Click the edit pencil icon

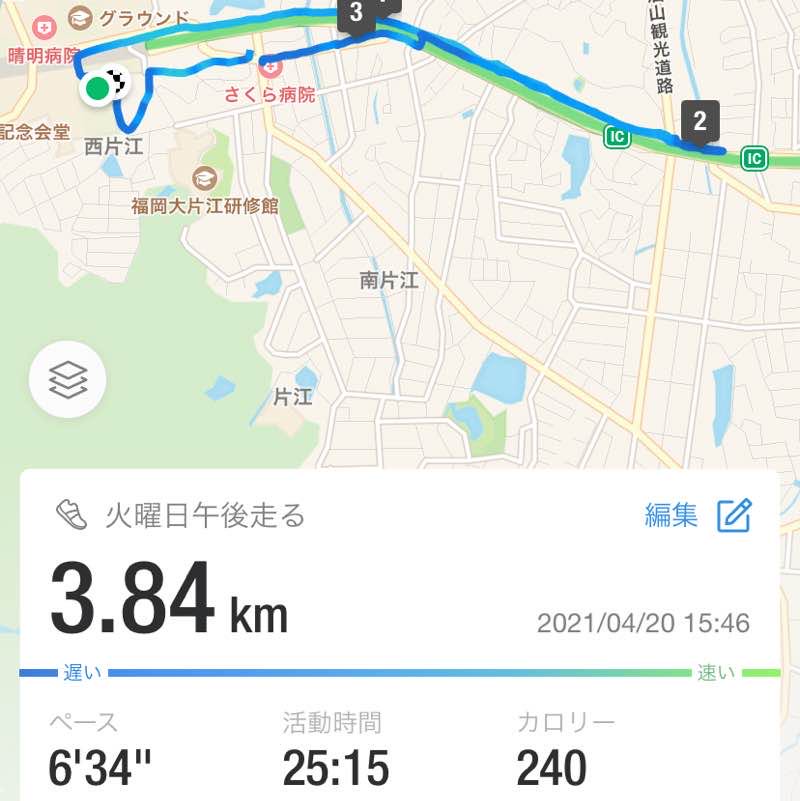click(x=737, y=513)
